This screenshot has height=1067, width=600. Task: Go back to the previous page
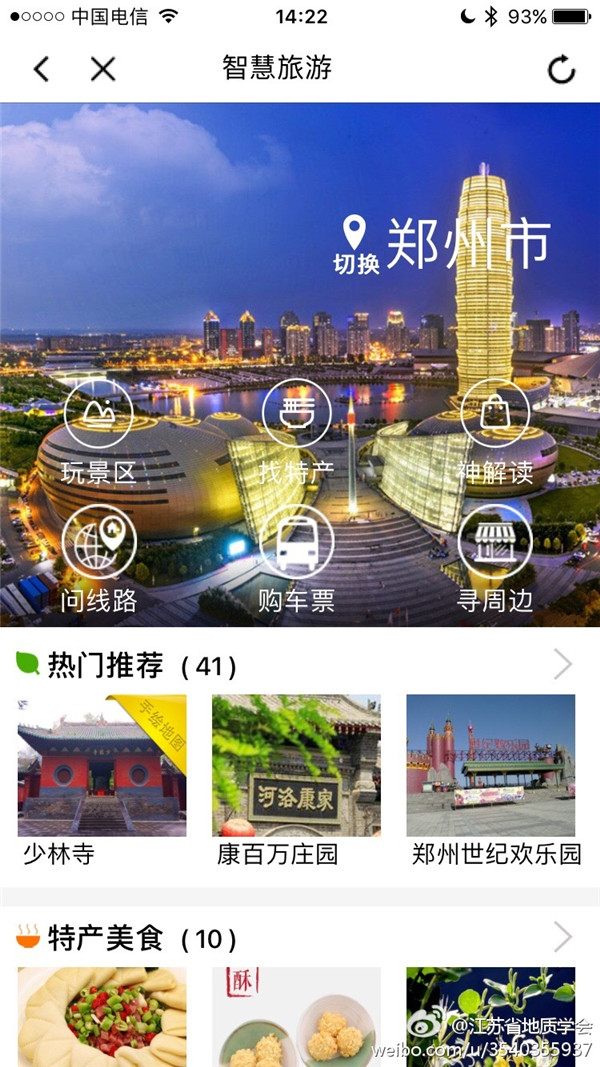[41, 69]
